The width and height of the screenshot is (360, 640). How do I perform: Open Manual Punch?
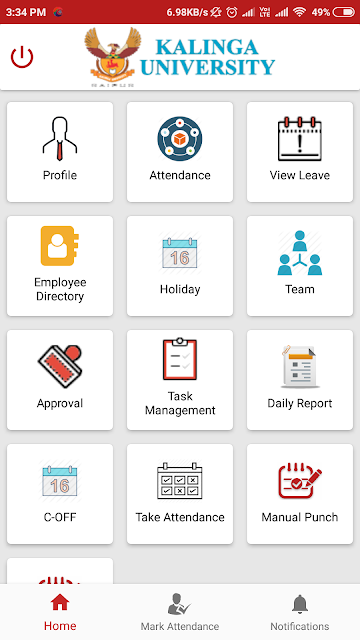[300, 494]
